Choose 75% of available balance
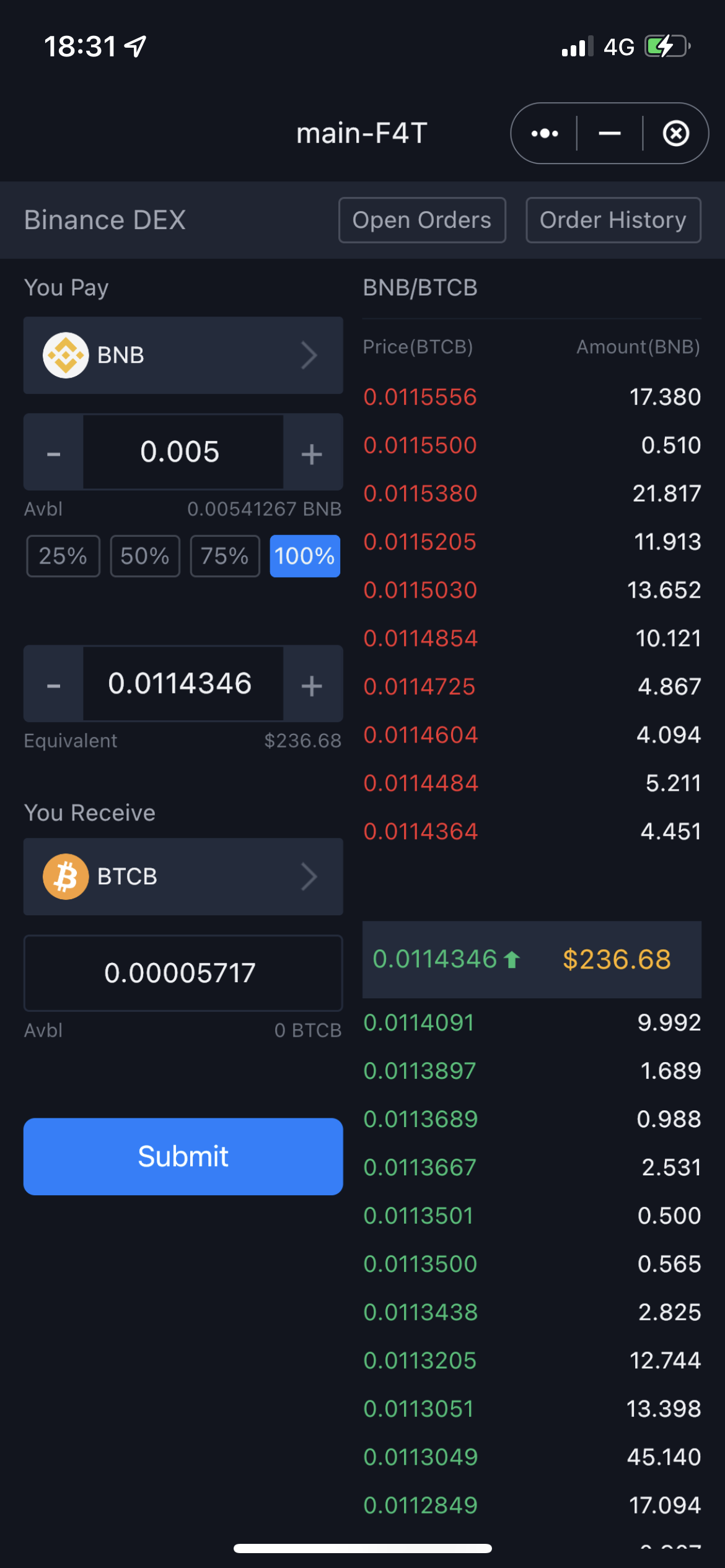The width and height of the screenshot is (725, 1568). (225, 556)
